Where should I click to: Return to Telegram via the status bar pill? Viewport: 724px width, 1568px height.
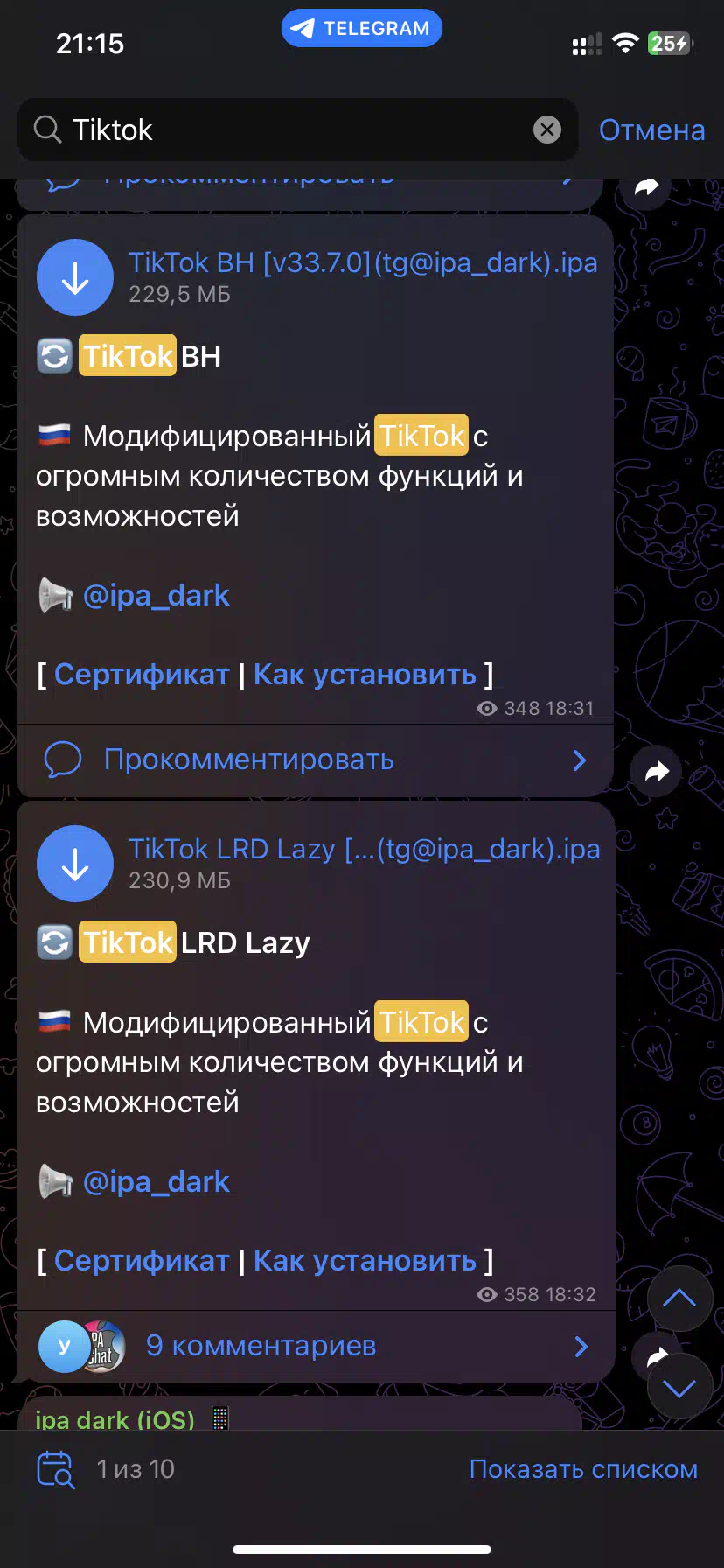point(362,28)
